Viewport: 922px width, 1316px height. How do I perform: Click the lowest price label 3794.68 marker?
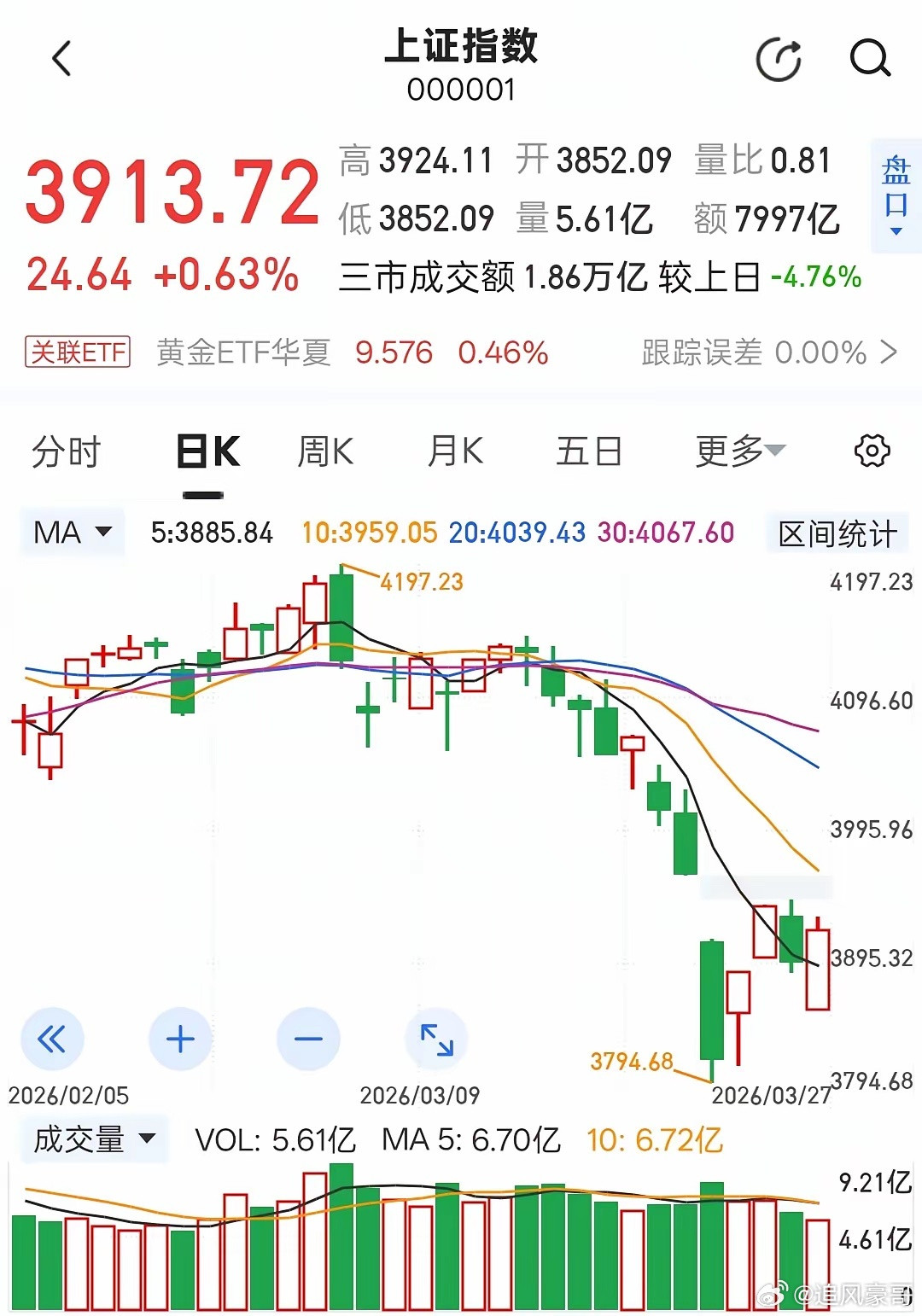pos(630,1060)
